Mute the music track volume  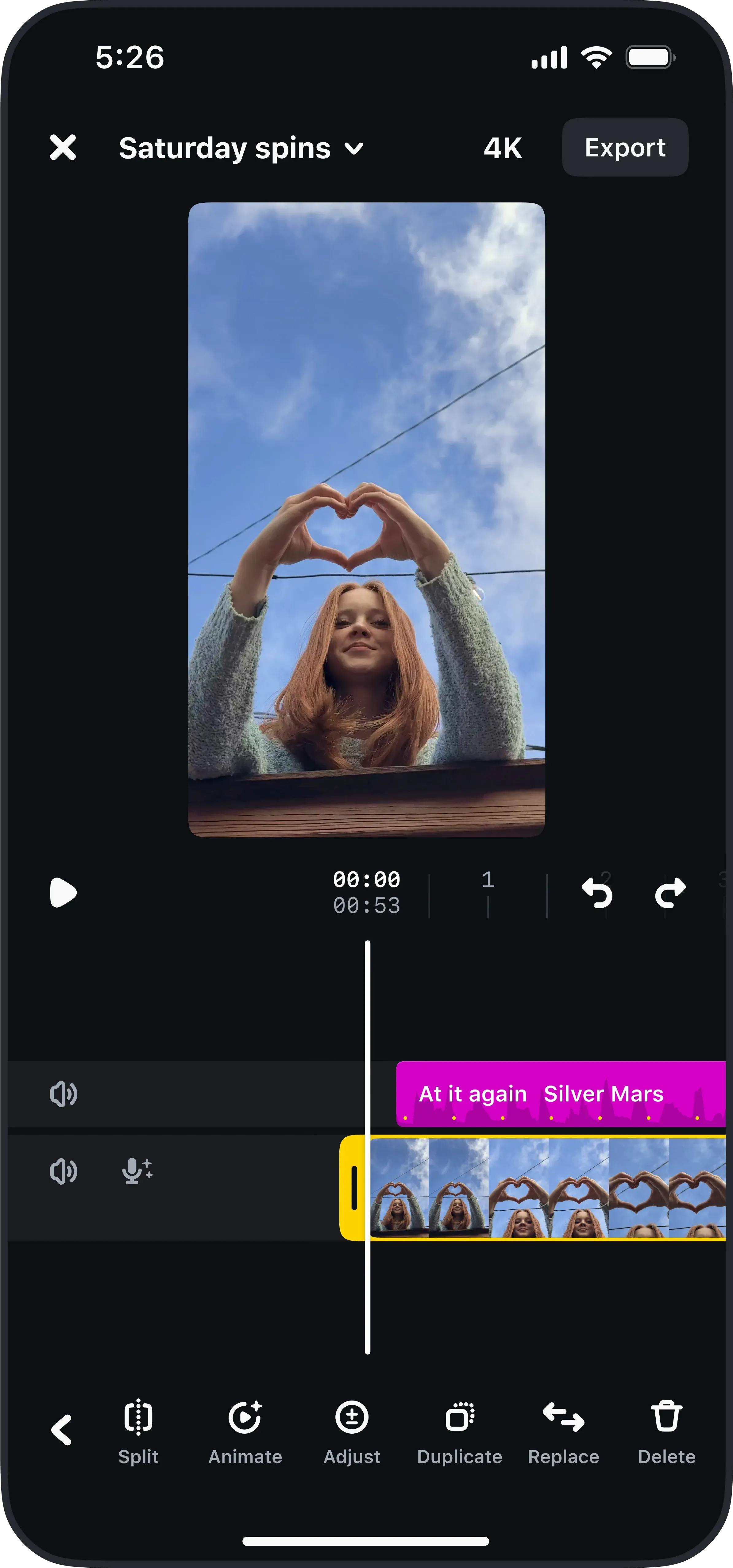point(63,1094)
